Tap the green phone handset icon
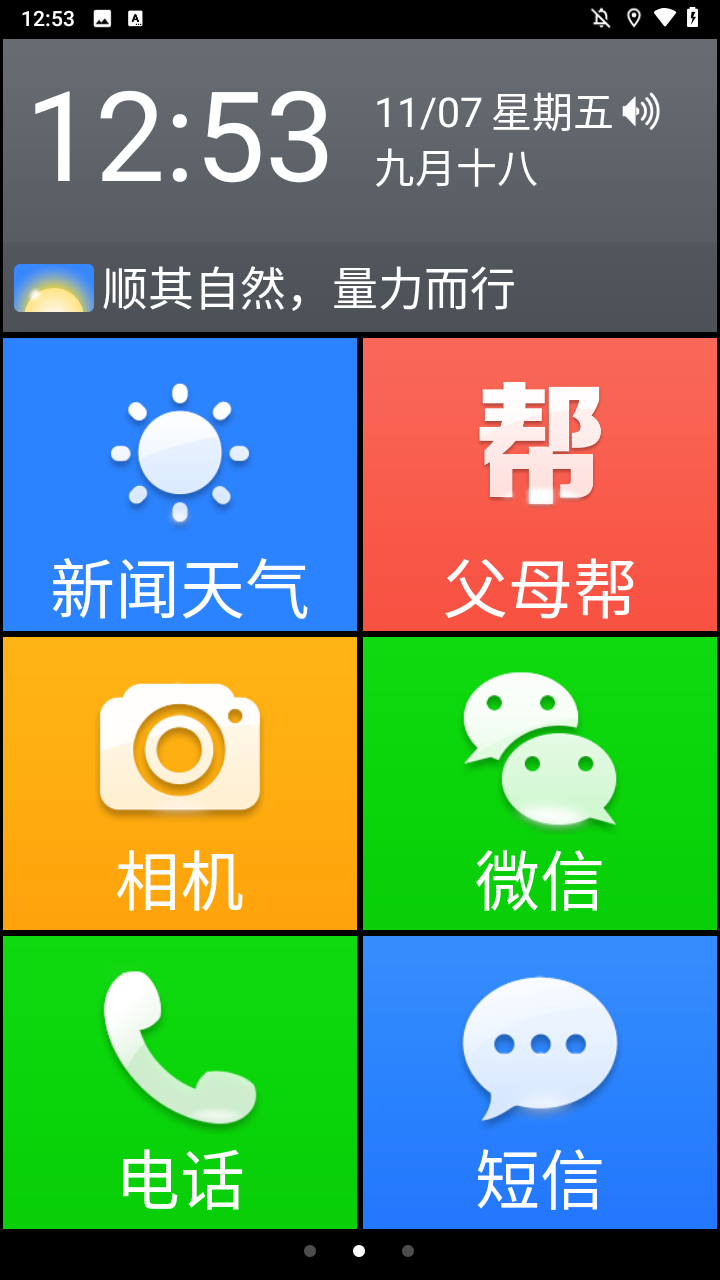This screenshot has height=1280, width=720. [180, 1044]
